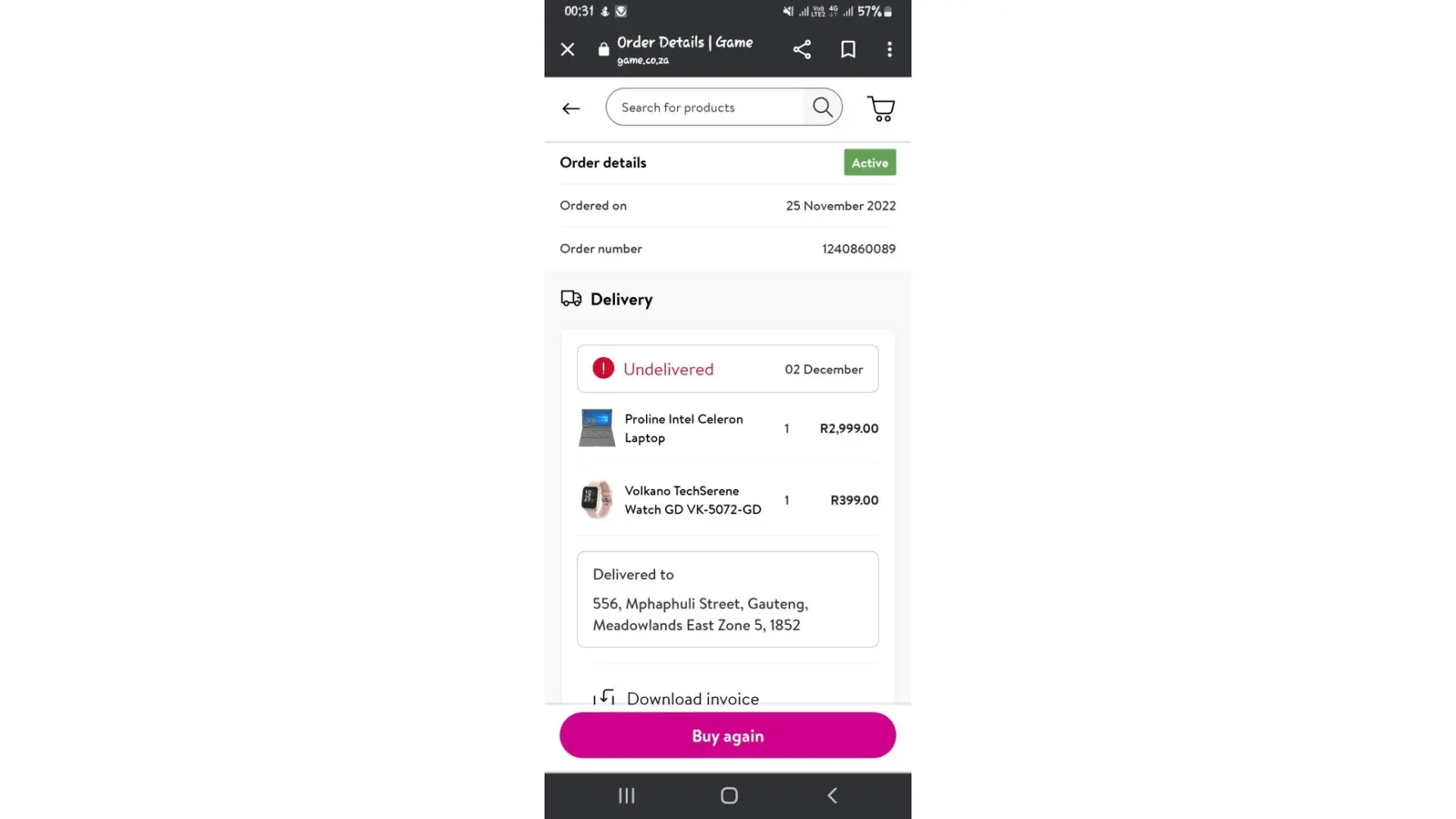Viewport: 1456px width, 819px height.
Task: Go to the phone's home screen
Action: [729, 795]
